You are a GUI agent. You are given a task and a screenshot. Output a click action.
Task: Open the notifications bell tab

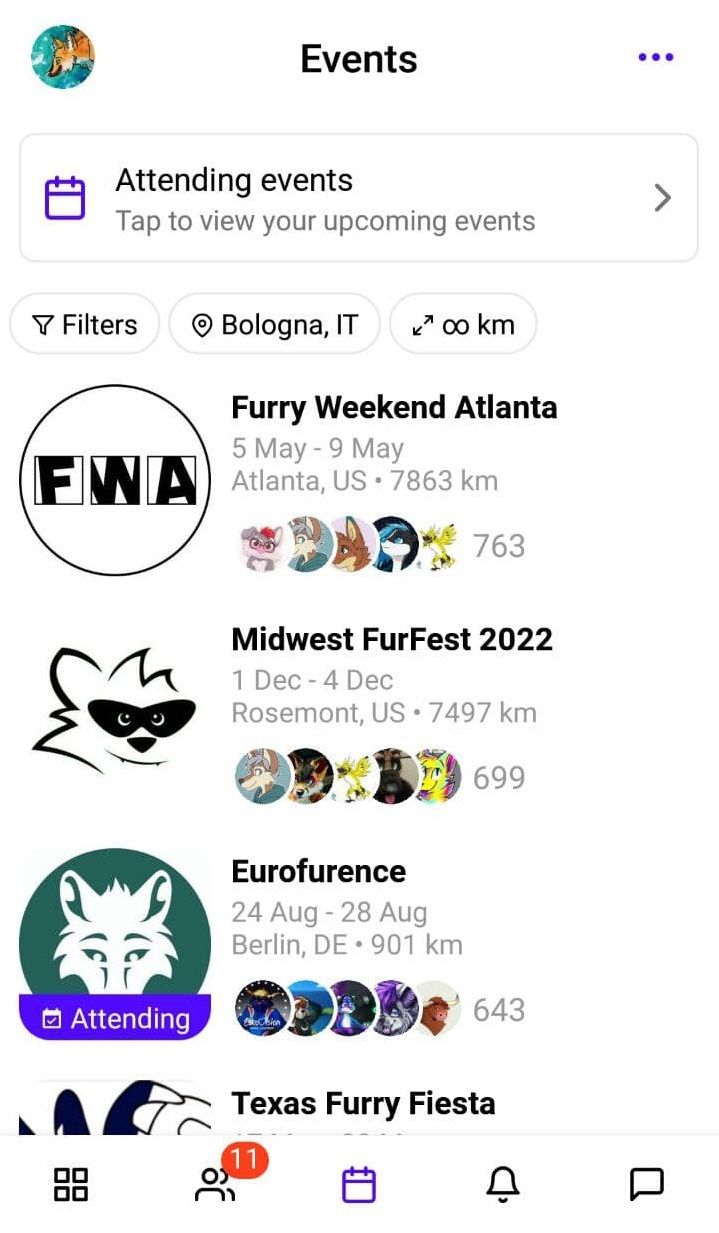[x=503, y=1184]
